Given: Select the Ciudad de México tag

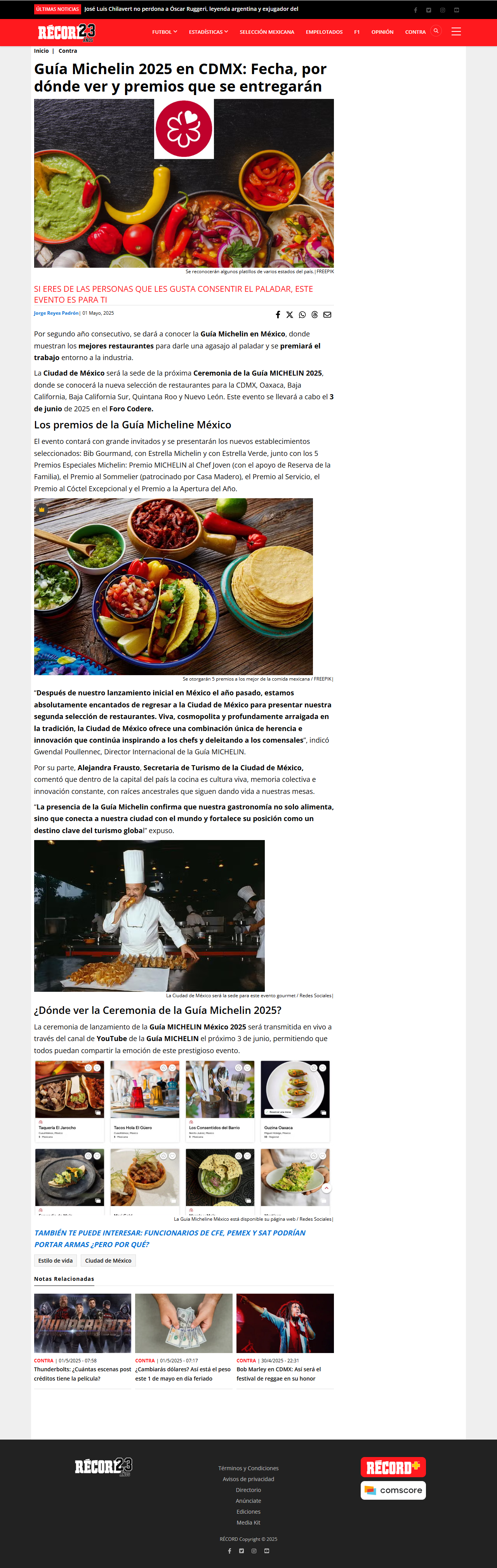Looking at the screenshot, I should pyautogui.click(x=108, y=1261).
